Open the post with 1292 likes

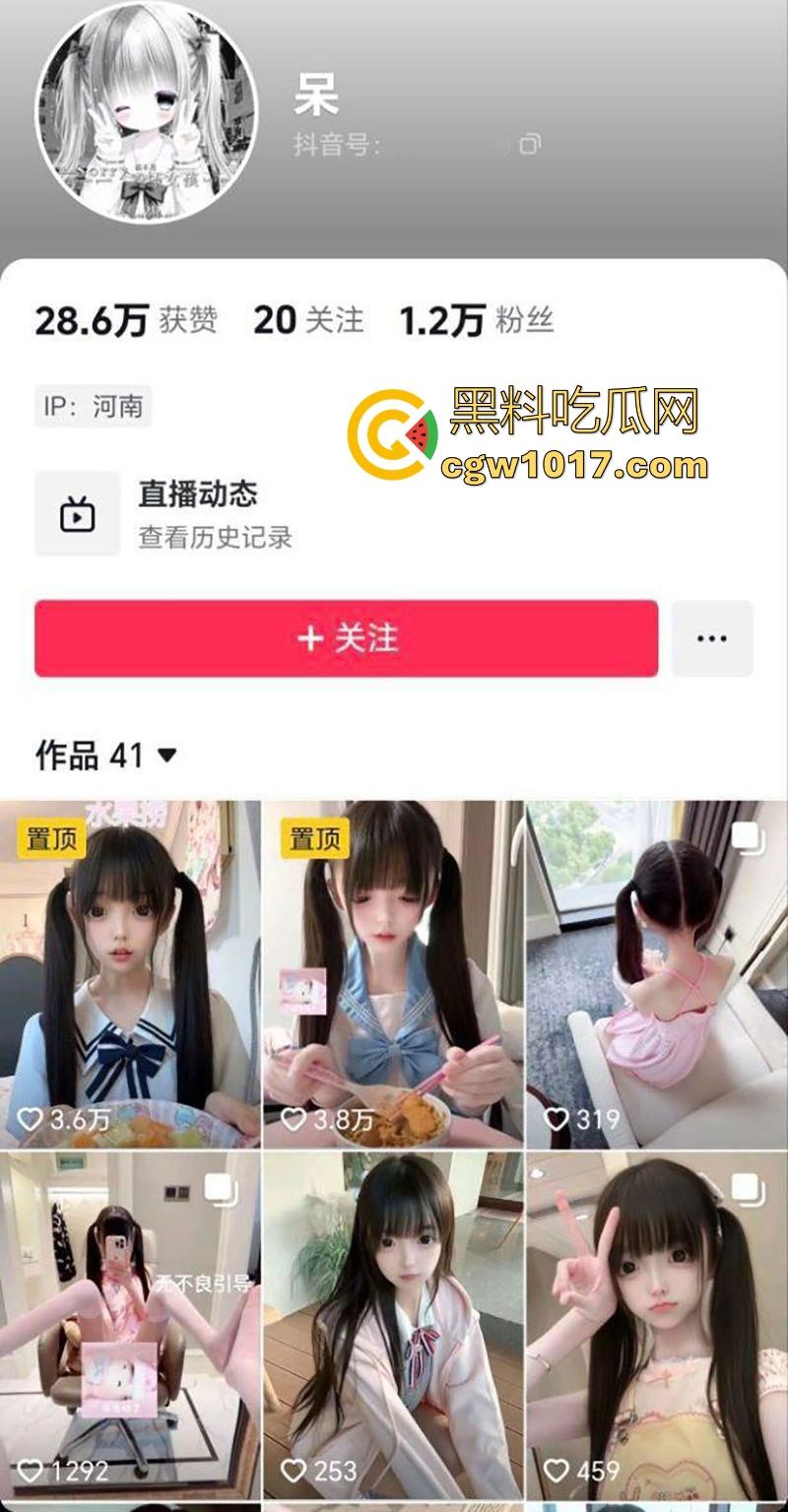(x=130, y=1325)
